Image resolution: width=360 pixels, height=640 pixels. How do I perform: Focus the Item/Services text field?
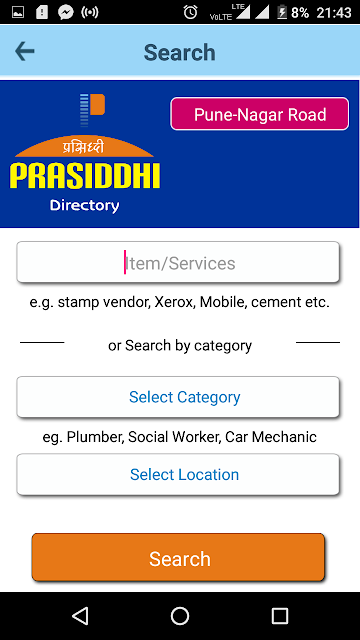pyautogui.click(x=178, y=262)
